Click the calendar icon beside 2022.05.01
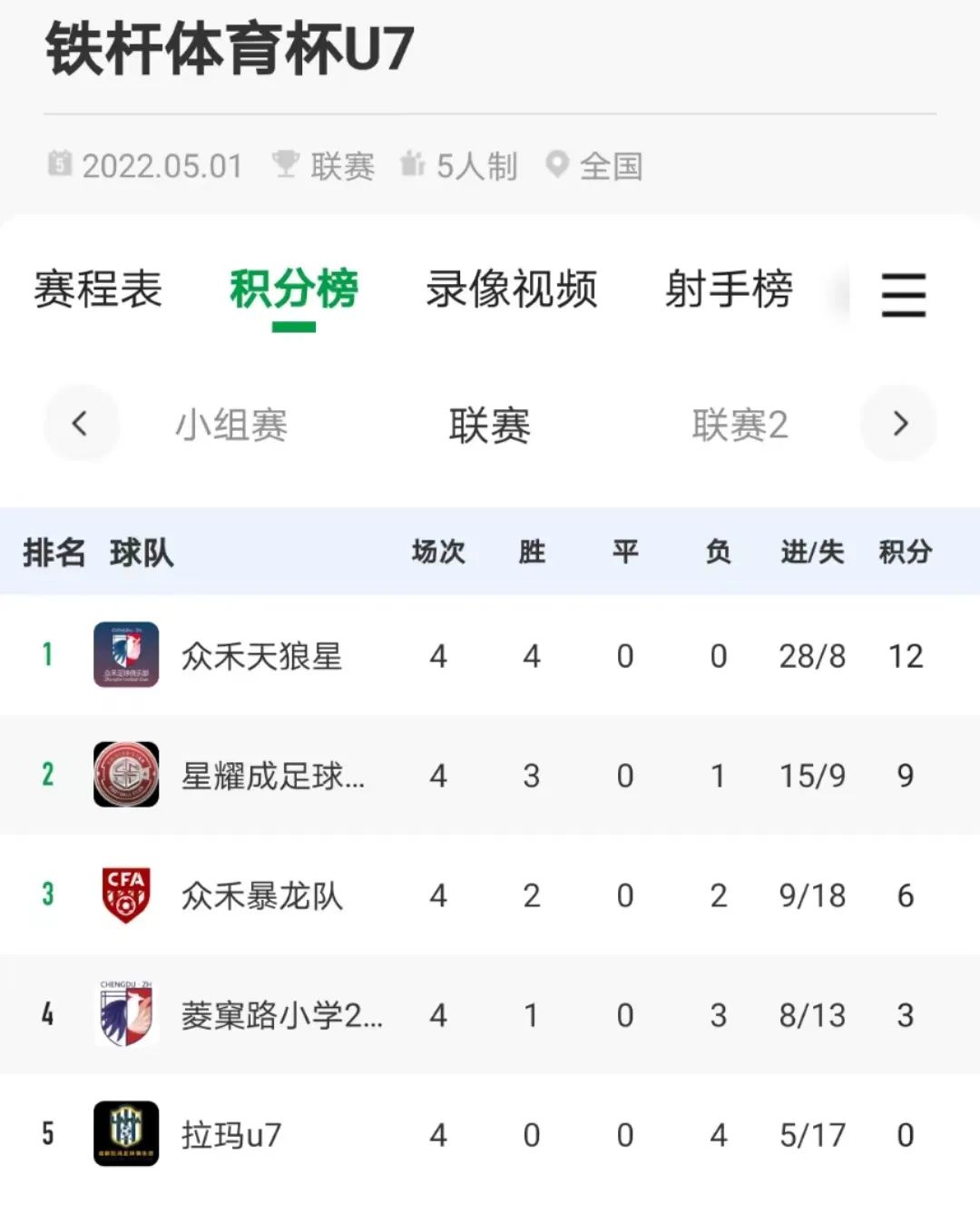The image size is (980, 1213). 60,165
